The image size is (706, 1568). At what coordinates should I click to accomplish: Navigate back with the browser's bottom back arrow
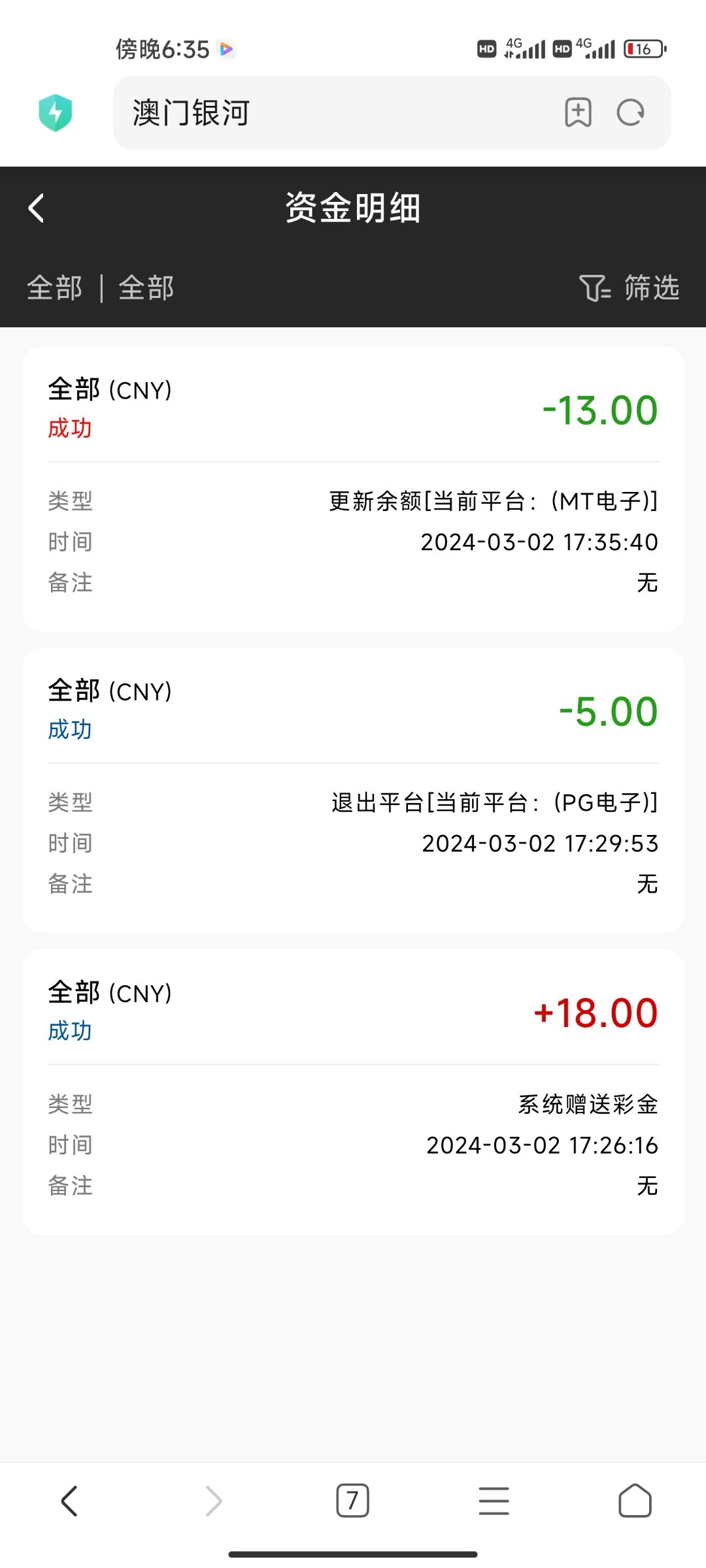pos(70,1501)
